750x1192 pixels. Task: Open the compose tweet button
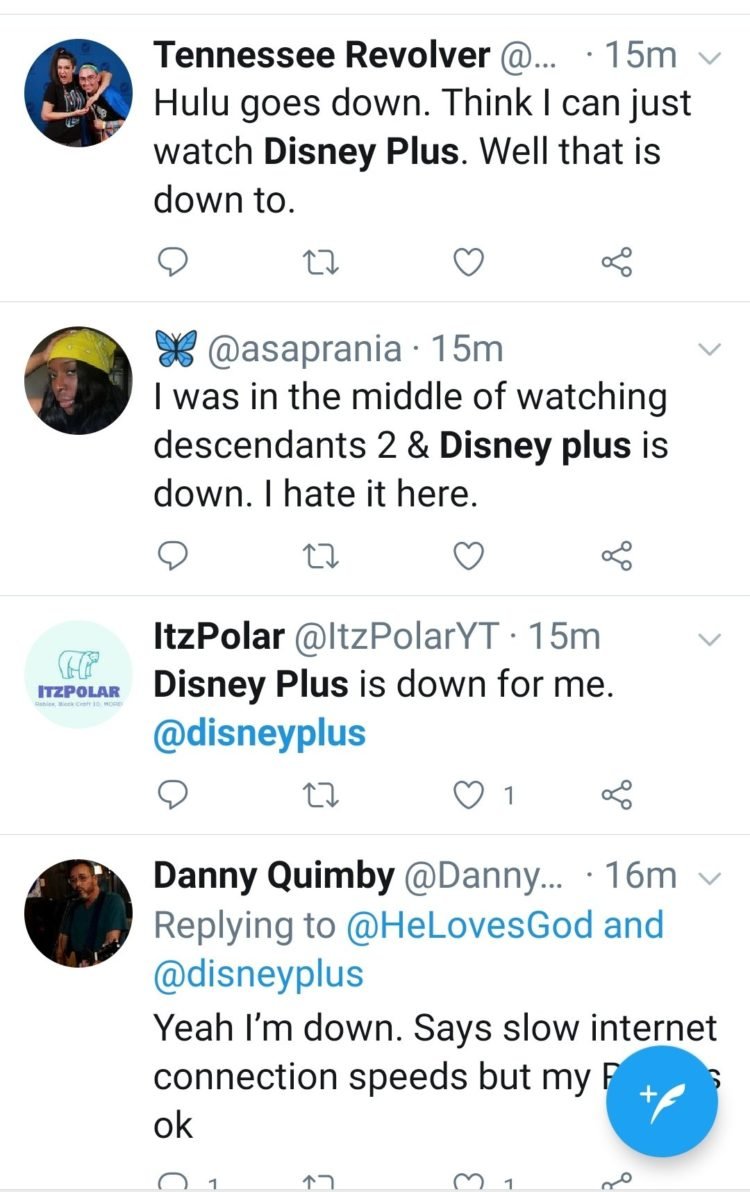pyautogui.click(x=661, y=1100)
